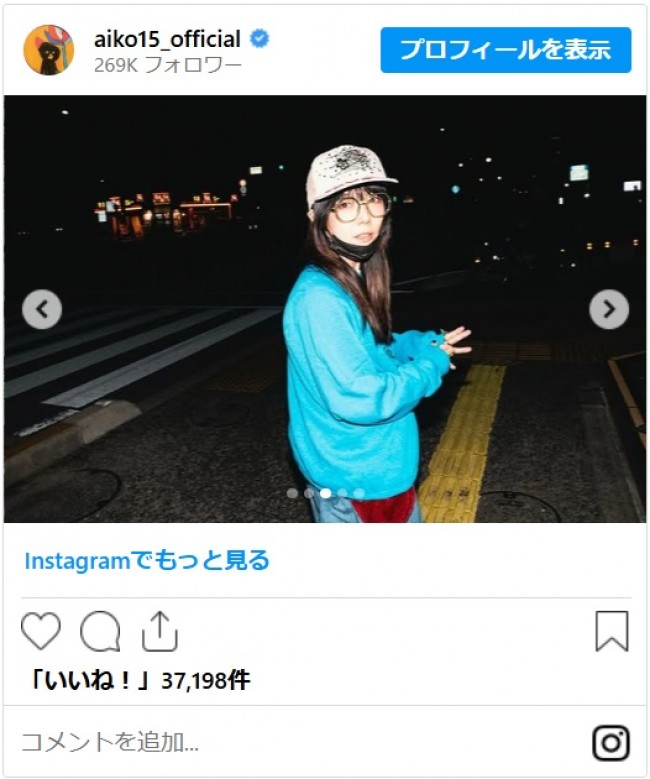
Task: Open Instagram via the bottom logo icon
Action: tap(610, 743)
